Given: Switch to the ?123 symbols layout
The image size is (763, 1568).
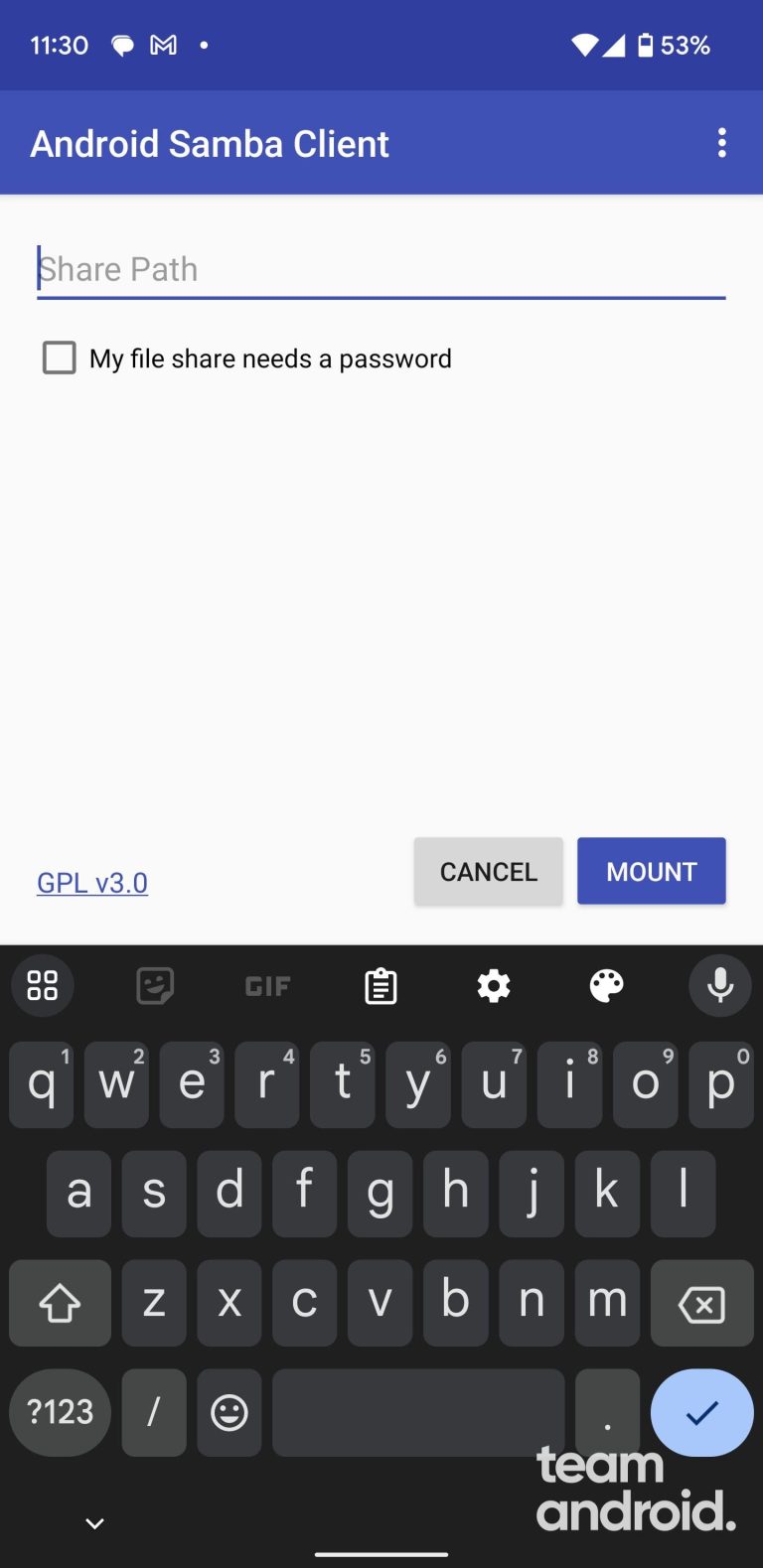Looking at the screenshot, I should [x=59, y=1412].
